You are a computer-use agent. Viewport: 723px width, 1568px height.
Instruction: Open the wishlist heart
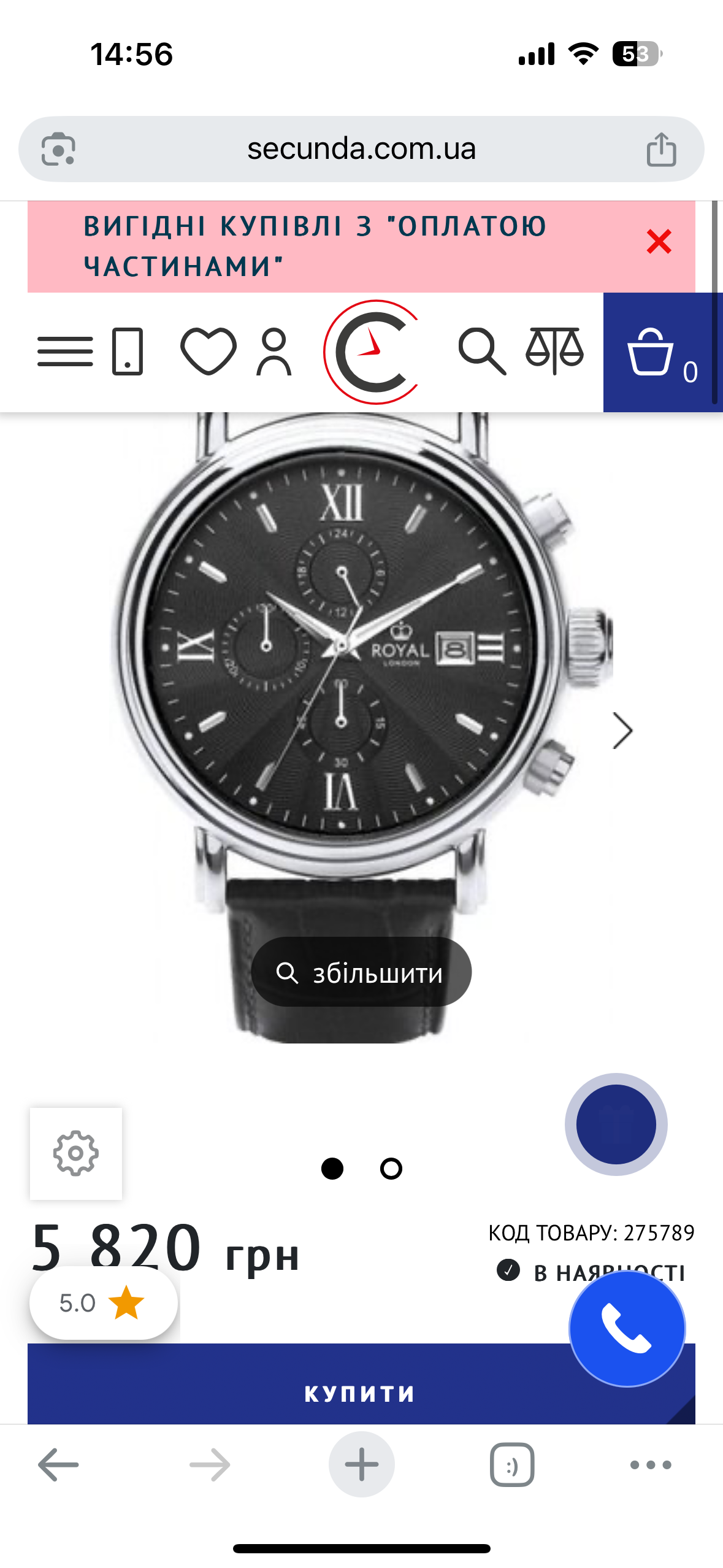[x=208, y=352]
